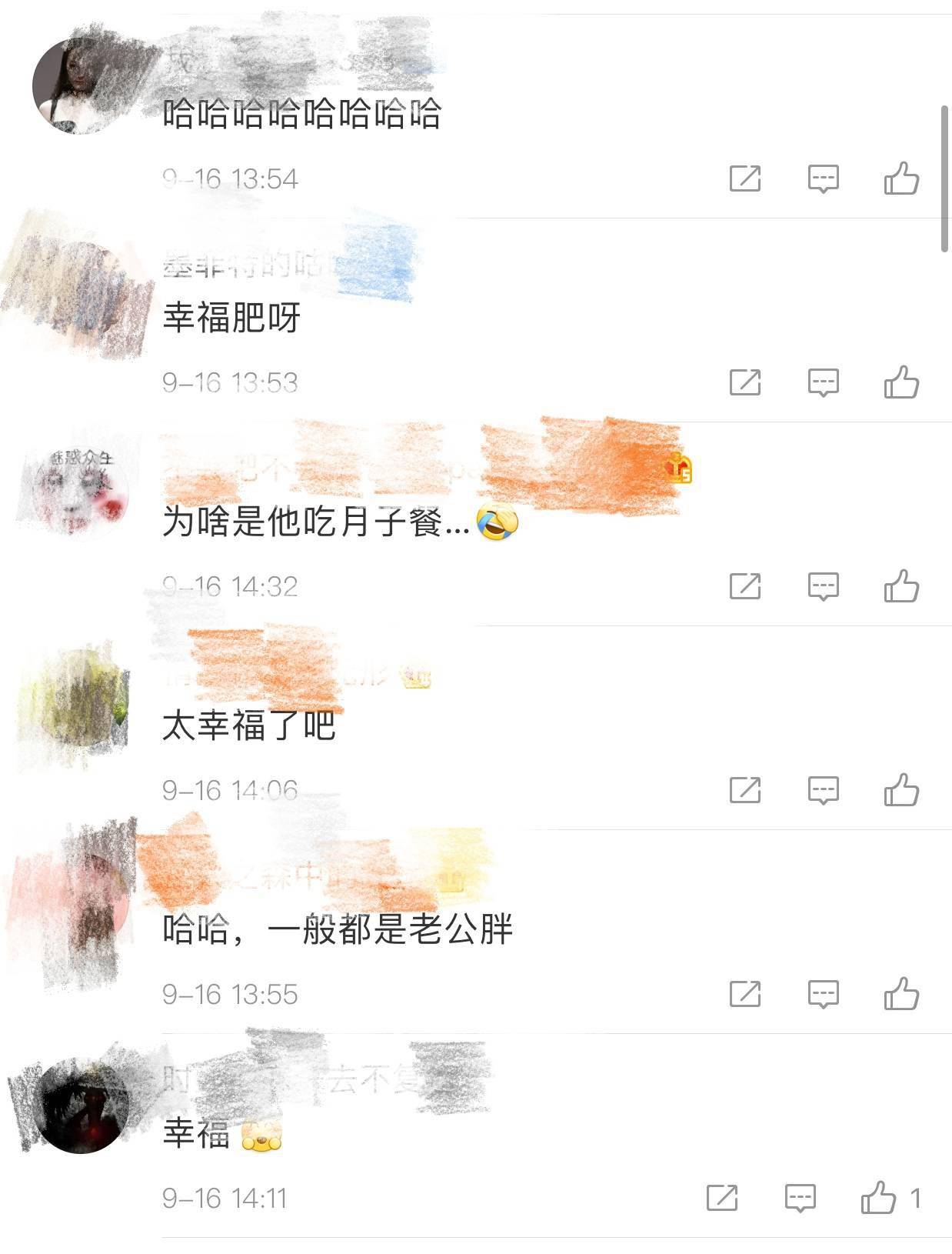Like the comment 哈哈哈哈哈哈哈哈
Viewport: 952px width, 1254px height.
tap(901, 178)
